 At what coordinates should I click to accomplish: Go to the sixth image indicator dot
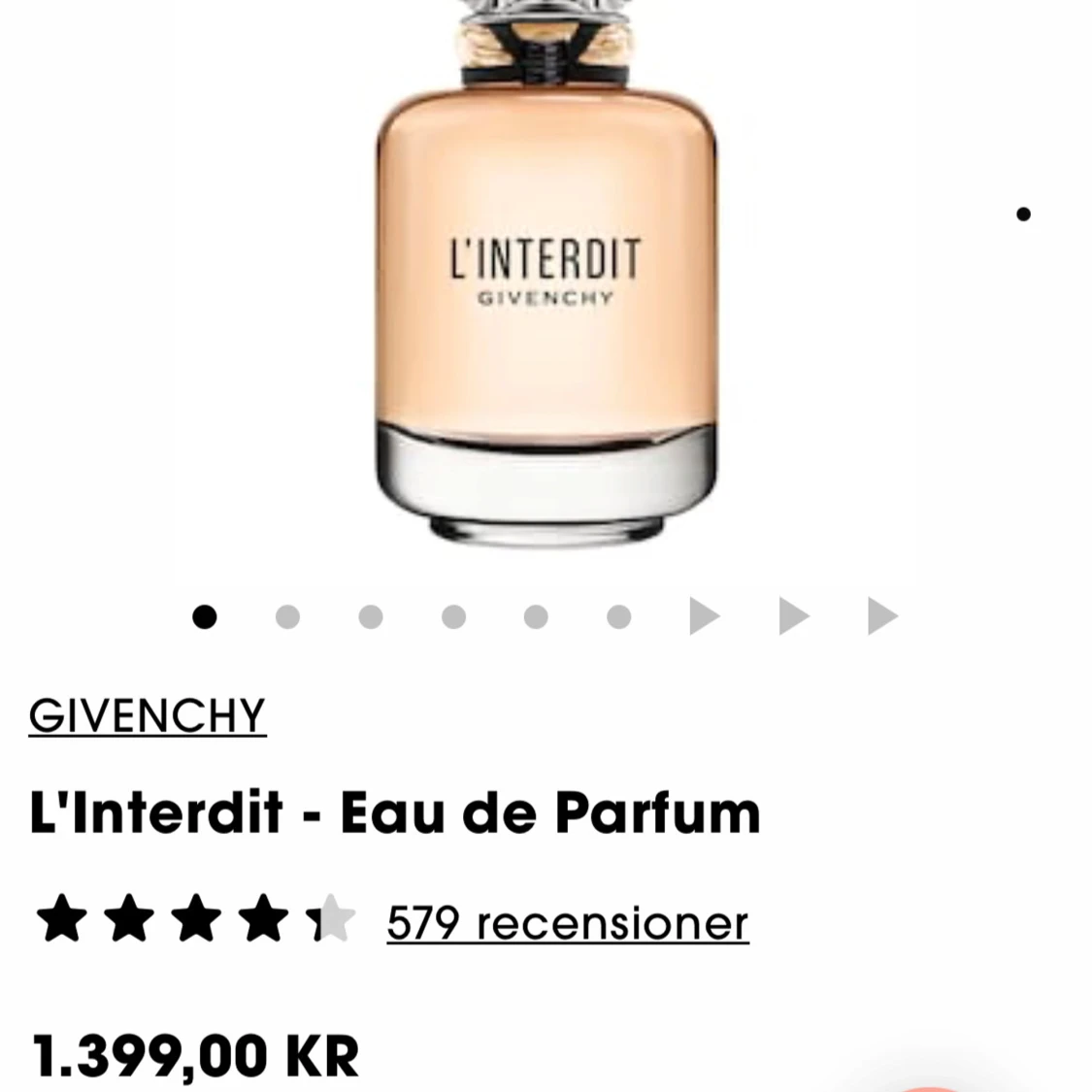[619, 617]
